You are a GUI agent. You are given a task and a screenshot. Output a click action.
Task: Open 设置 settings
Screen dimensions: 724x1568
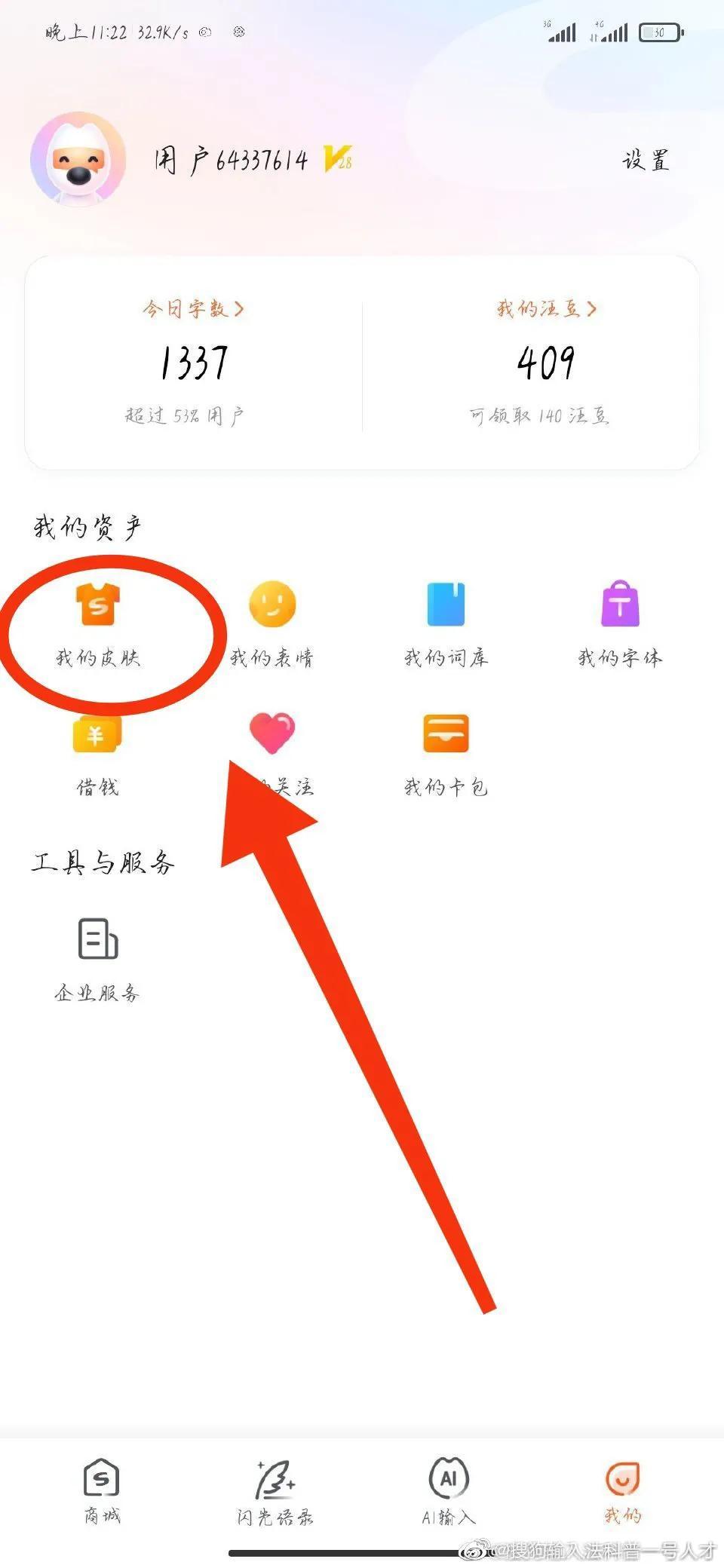pos(646,161)
